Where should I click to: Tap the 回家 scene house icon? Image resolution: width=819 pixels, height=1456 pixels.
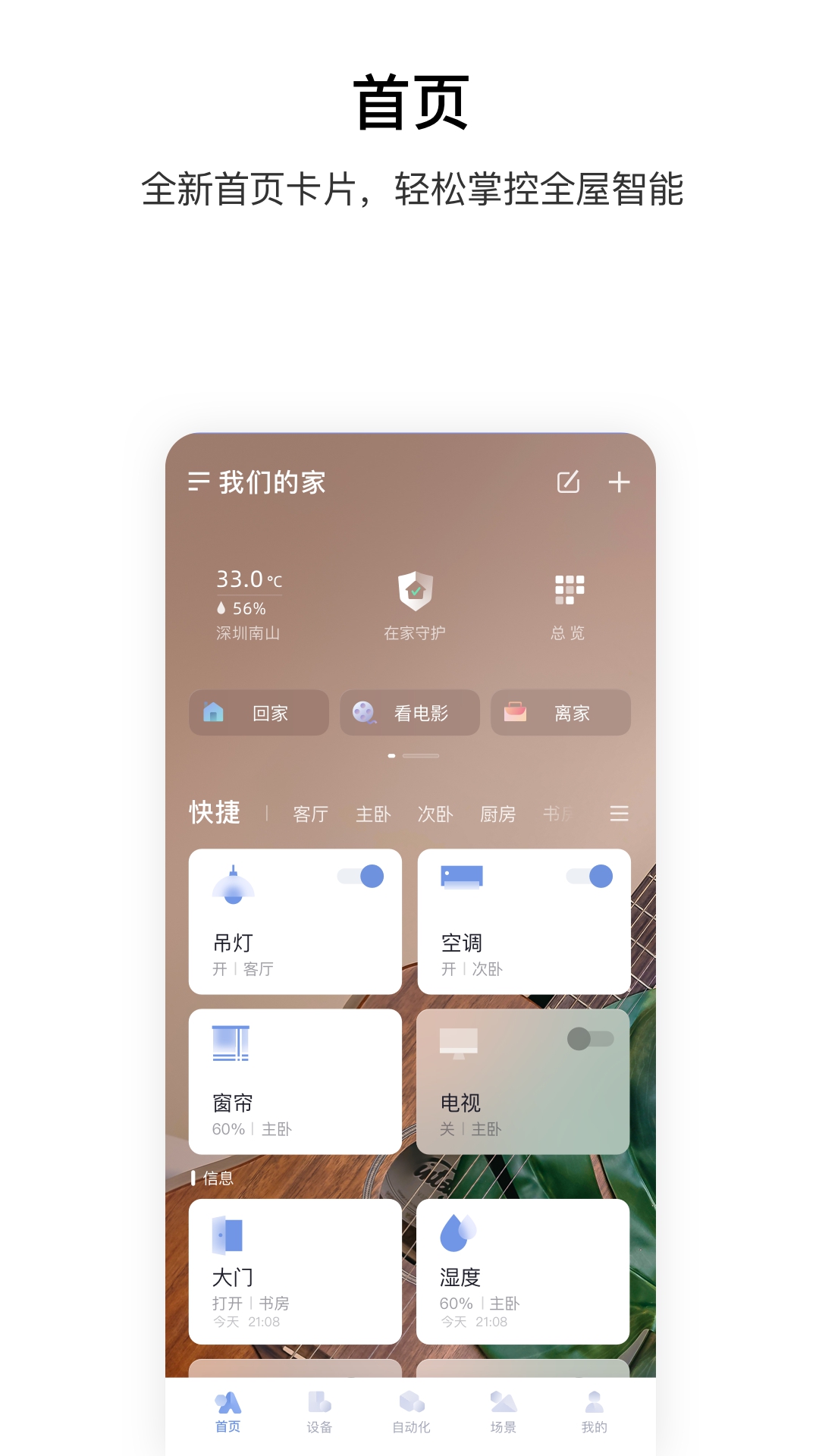pos(215,713)
